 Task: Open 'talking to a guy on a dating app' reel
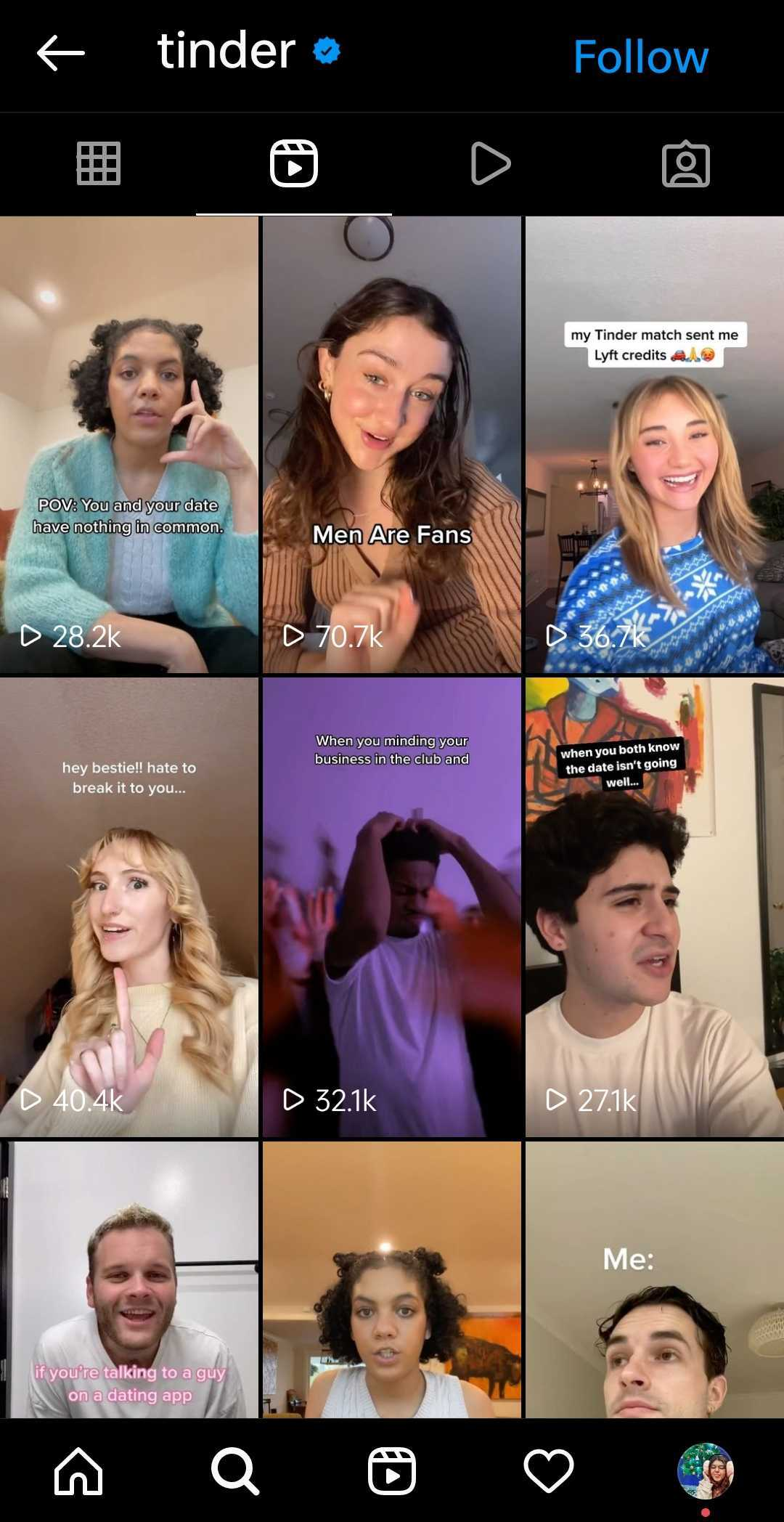(x=129, y=1279)
